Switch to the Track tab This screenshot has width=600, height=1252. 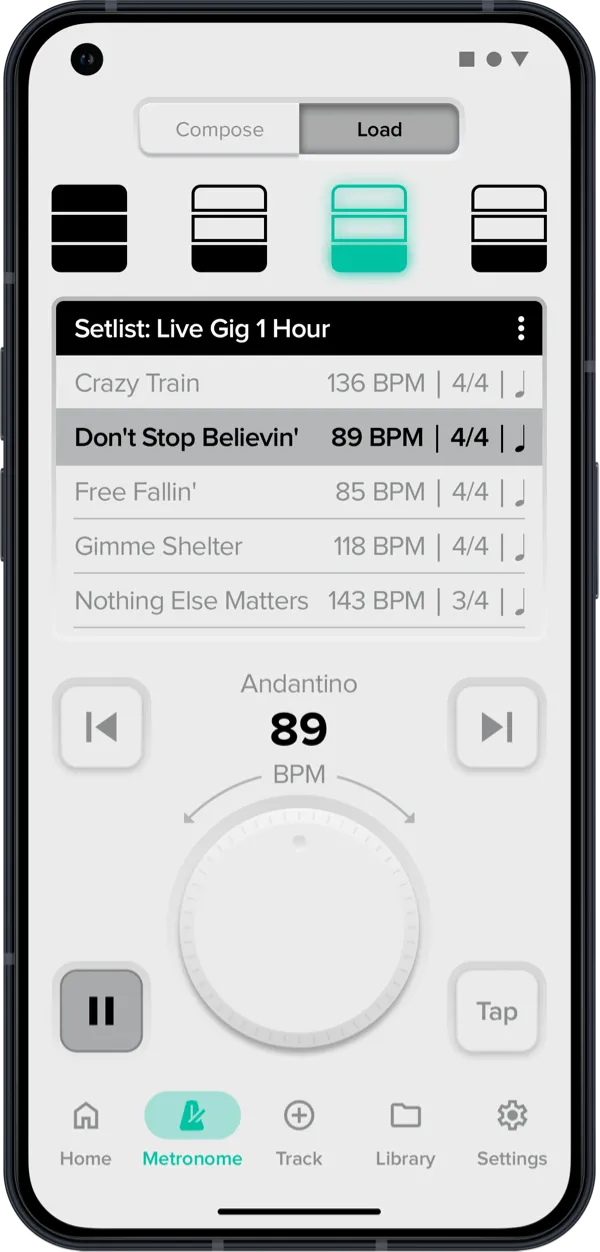[299, 1132]
